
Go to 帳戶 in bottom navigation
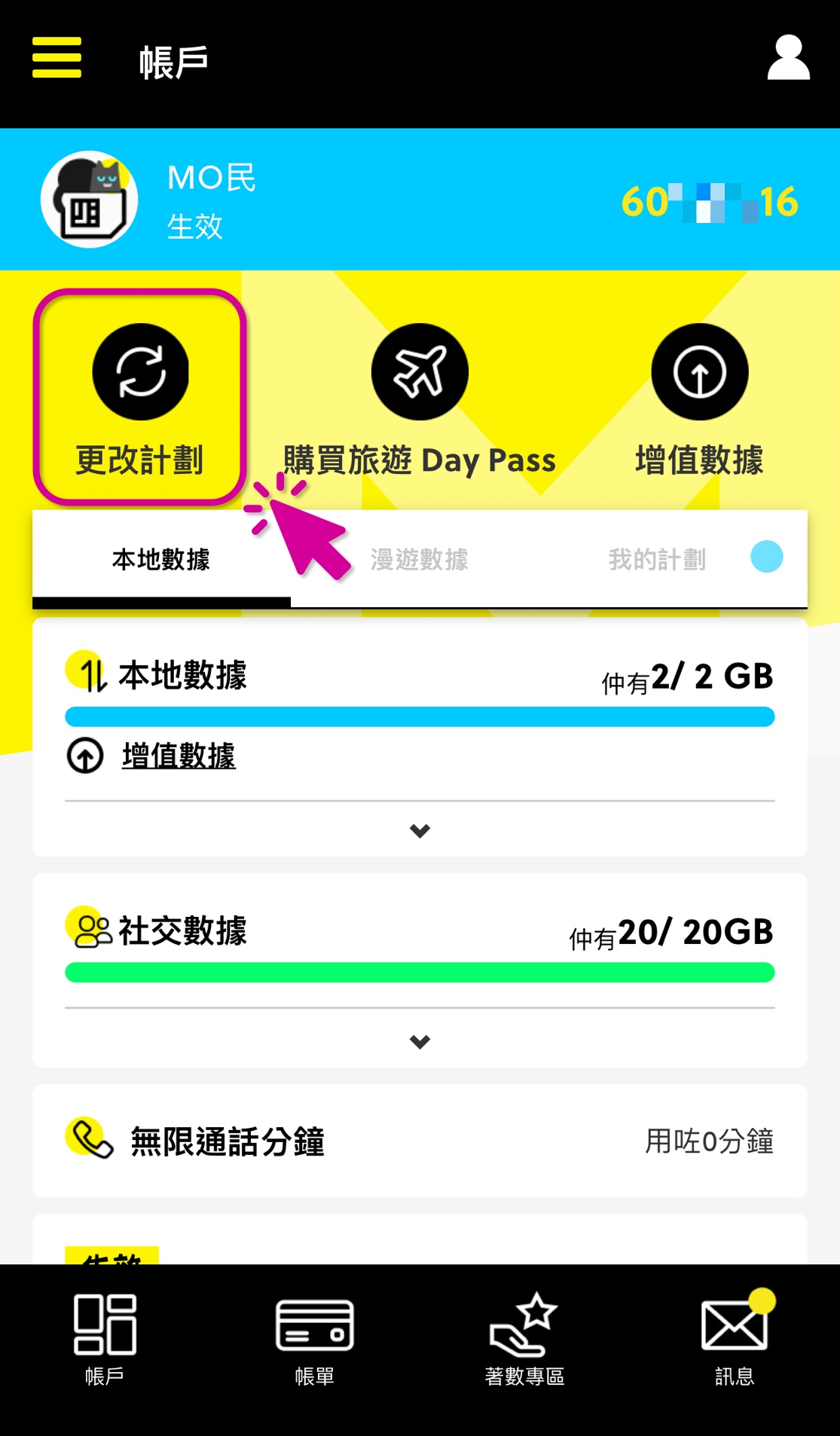(x=105, y=1340)
